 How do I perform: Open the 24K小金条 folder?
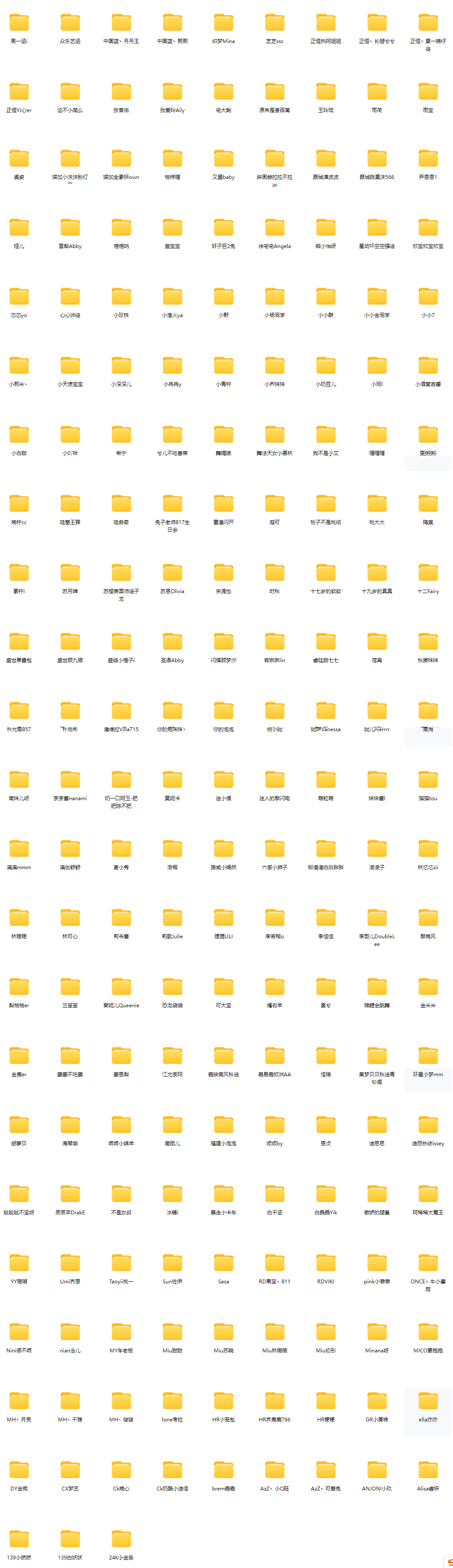coord(121,1540)
